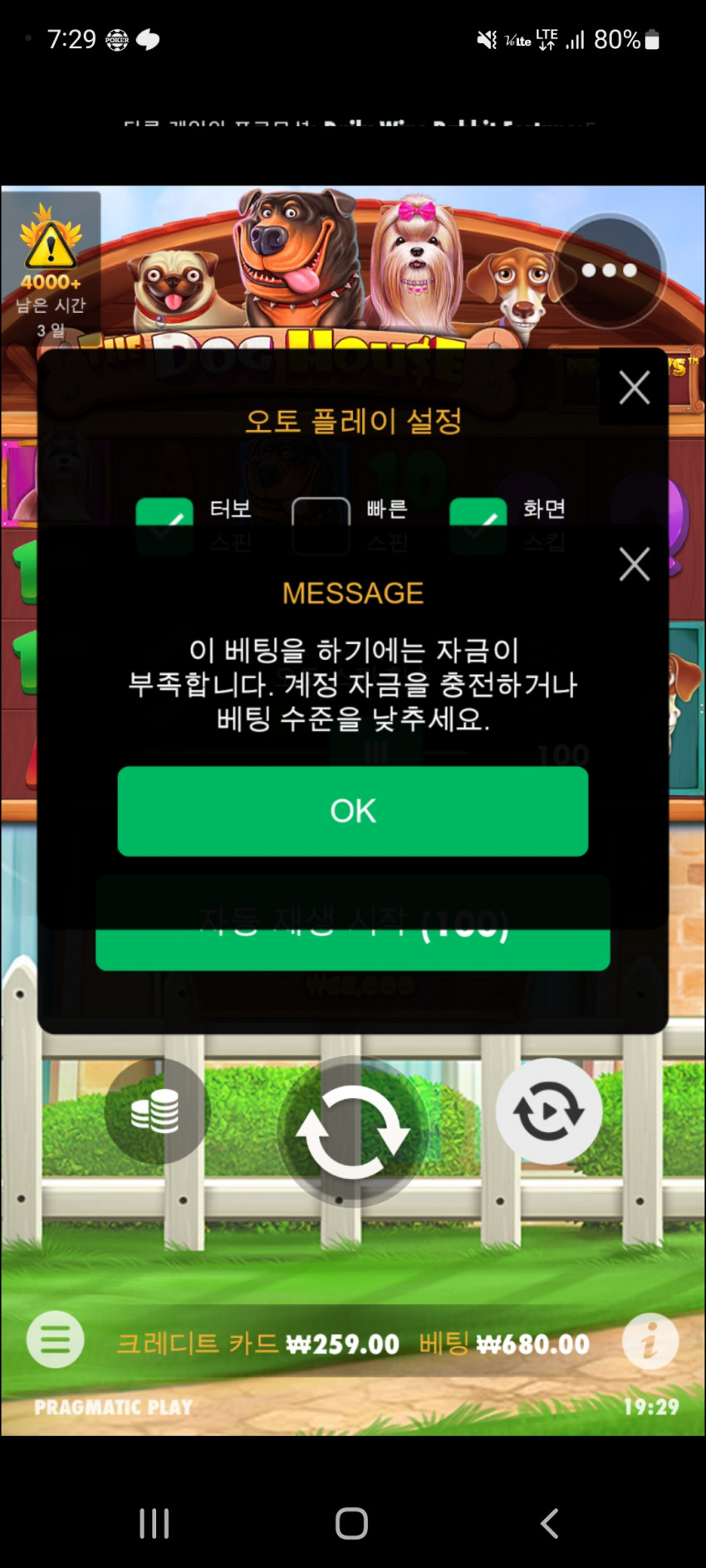Spin the reels with the center button
706x1568 pixels.
(352, 1131)
